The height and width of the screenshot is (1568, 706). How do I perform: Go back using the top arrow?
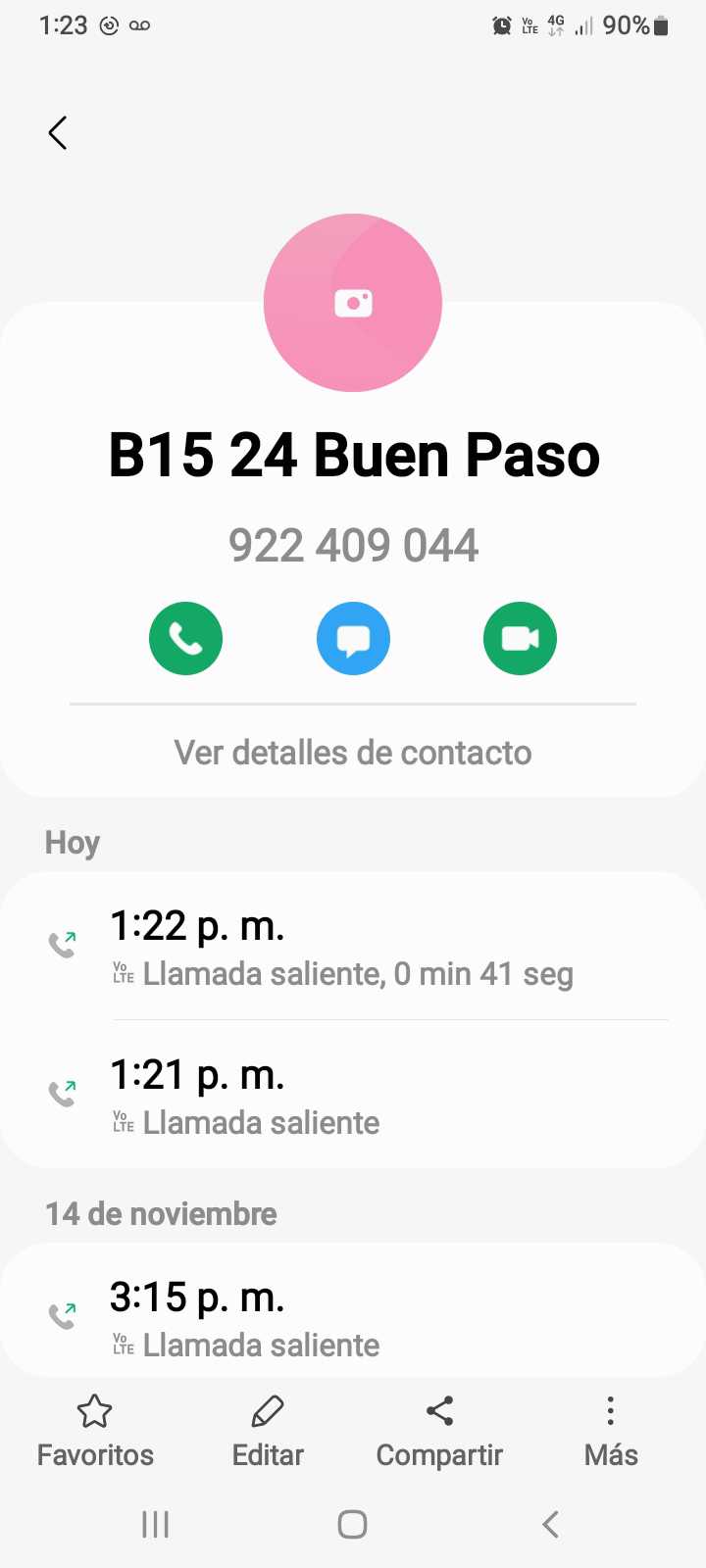click(58, 133)
